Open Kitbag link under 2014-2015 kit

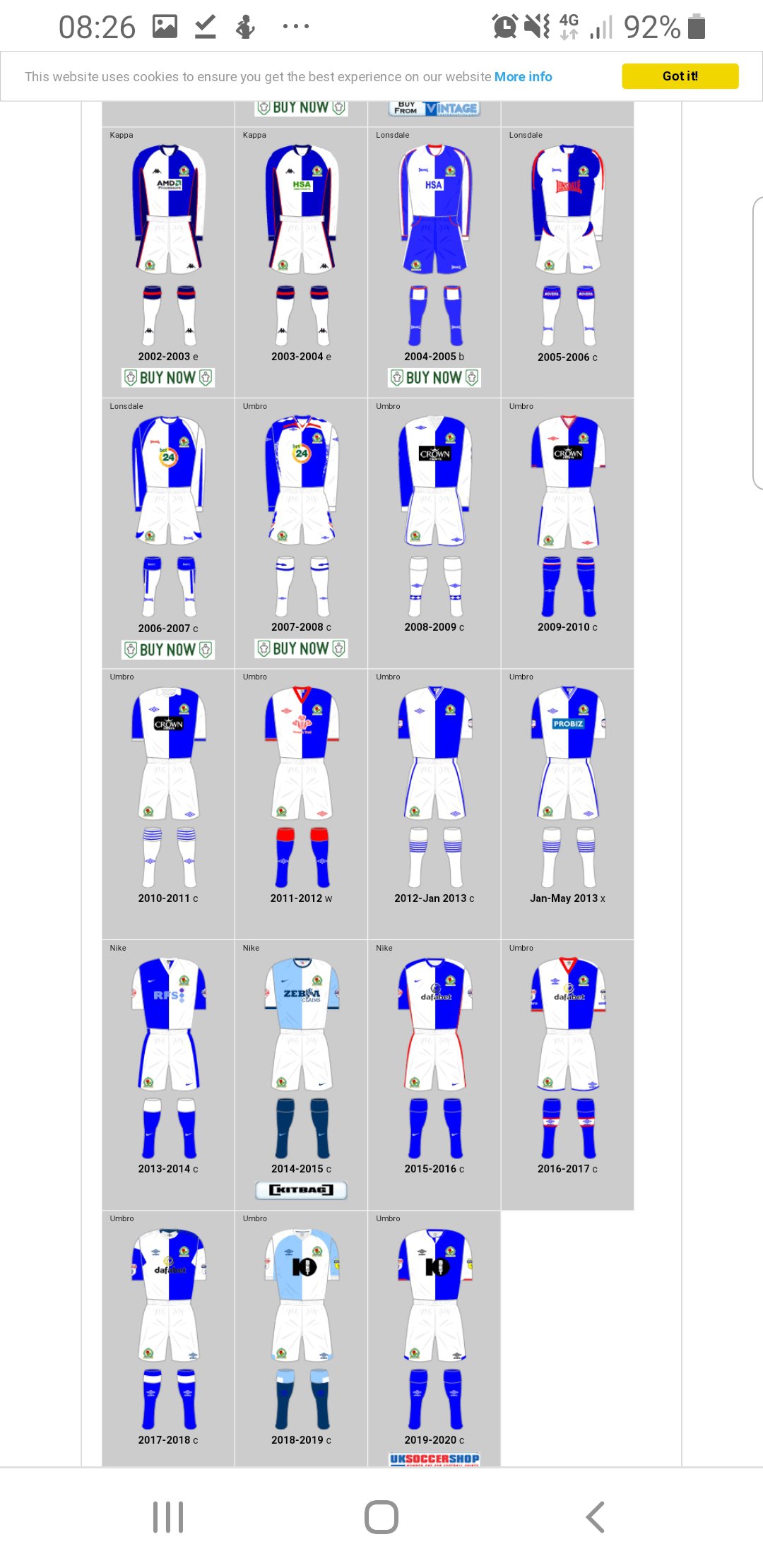coord(301,1190)
